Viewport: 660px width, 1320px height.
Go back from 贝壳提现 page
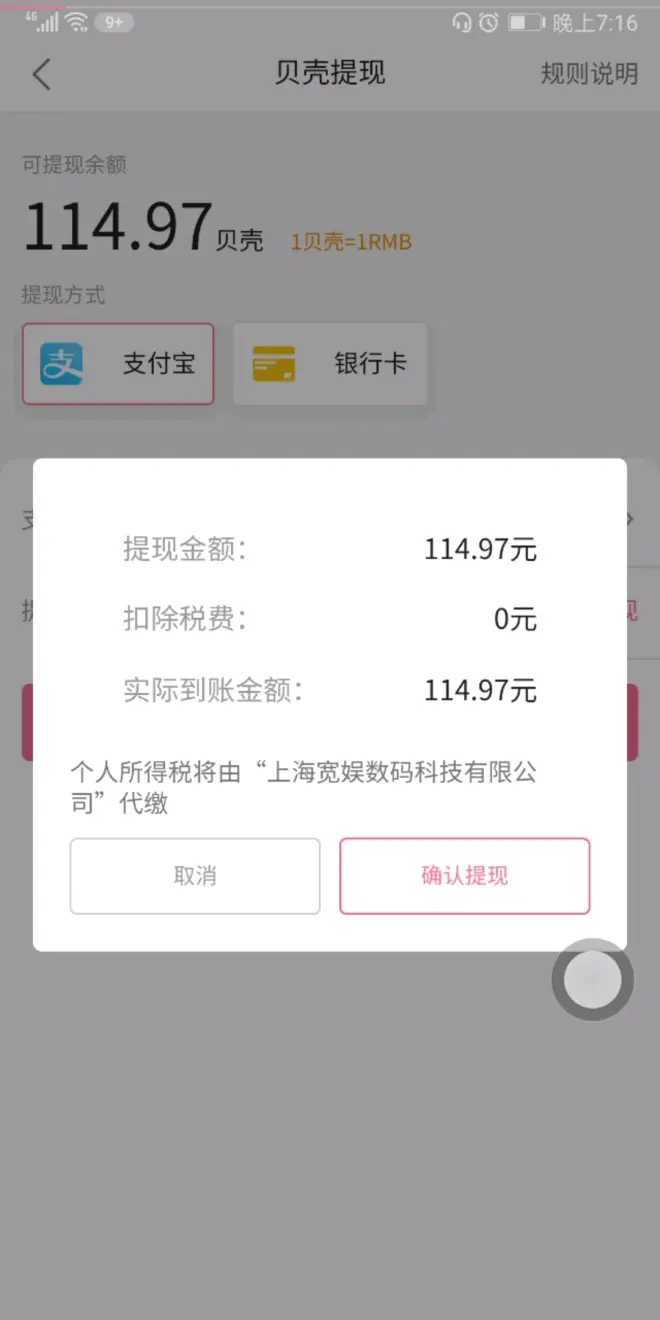pos(41,74)
